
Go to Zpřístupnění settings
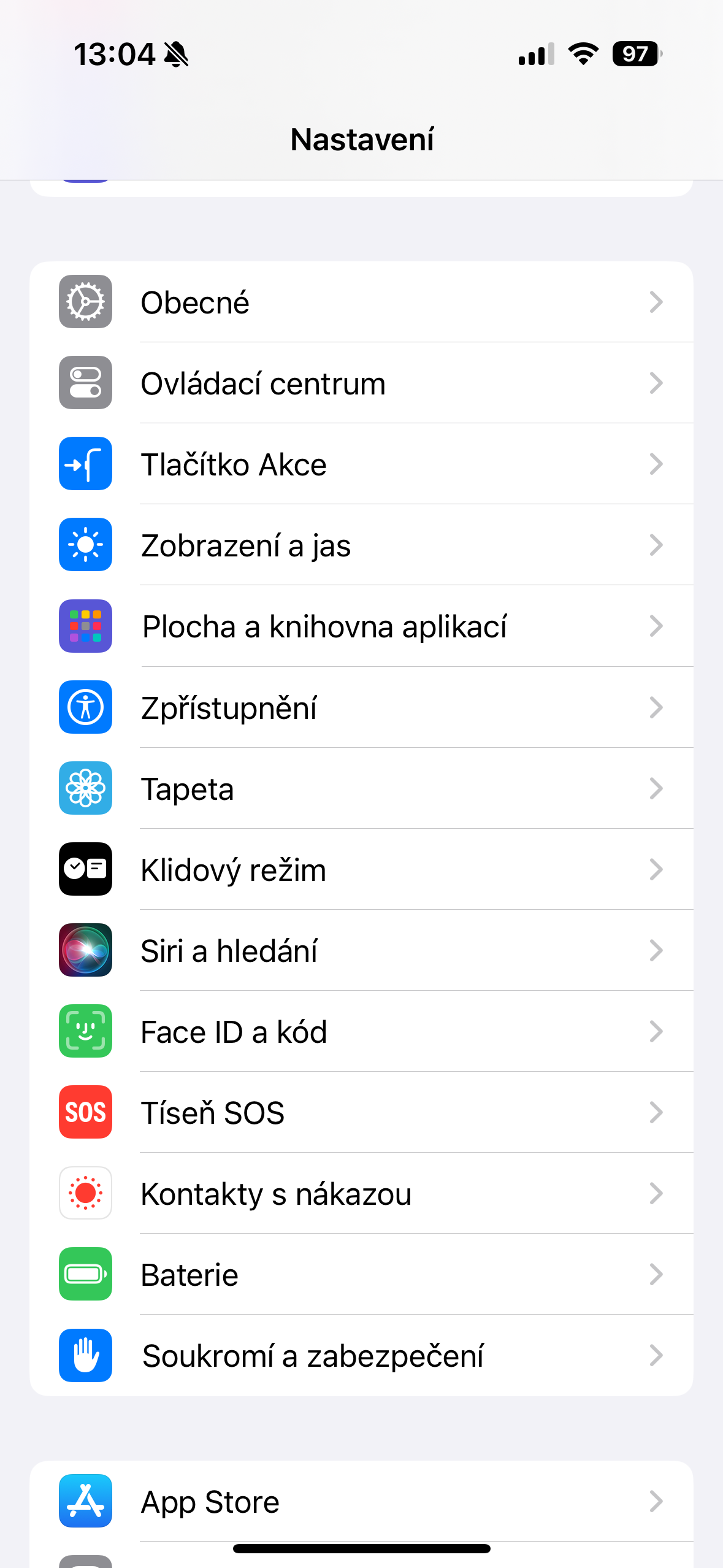click(361, 707)
